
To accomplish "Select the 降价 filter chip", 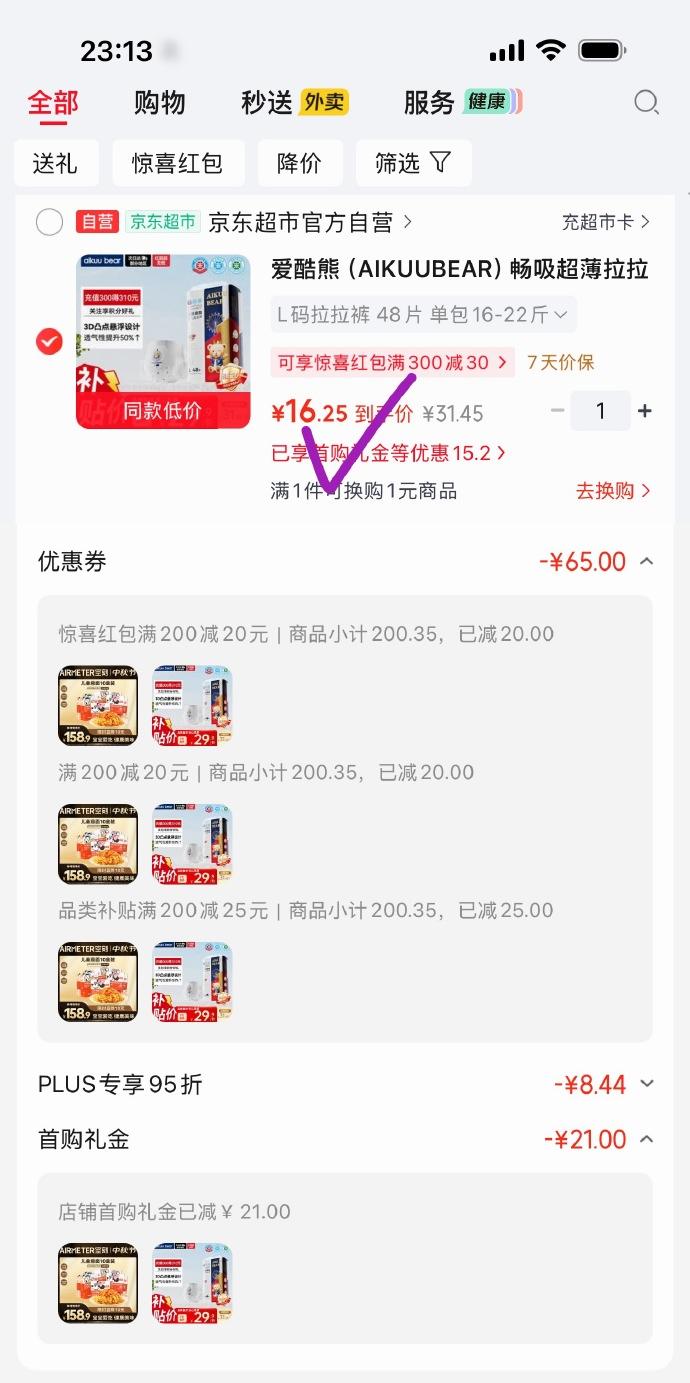I will 300,163.
